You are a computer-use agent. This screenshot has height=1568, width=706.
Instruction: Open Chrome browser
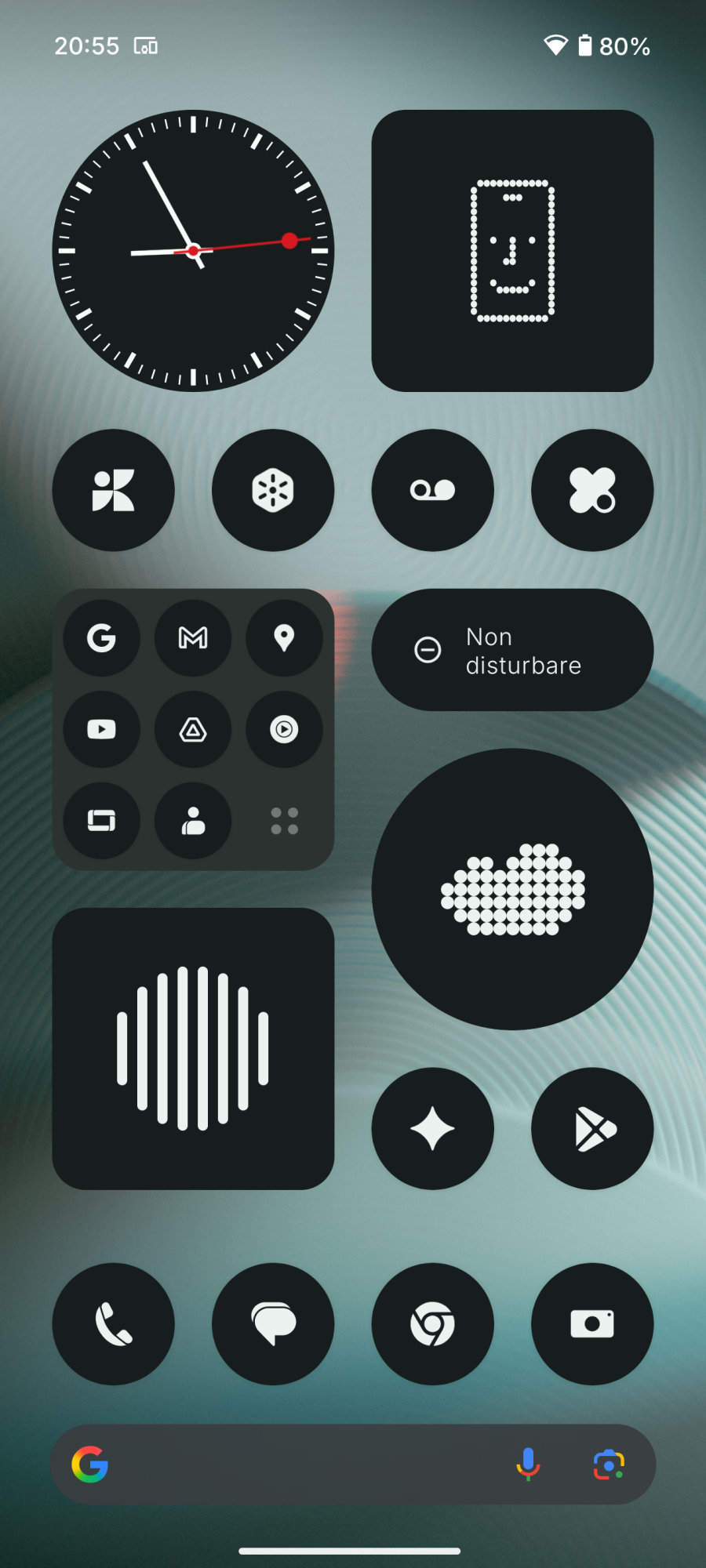point(432,1323)
